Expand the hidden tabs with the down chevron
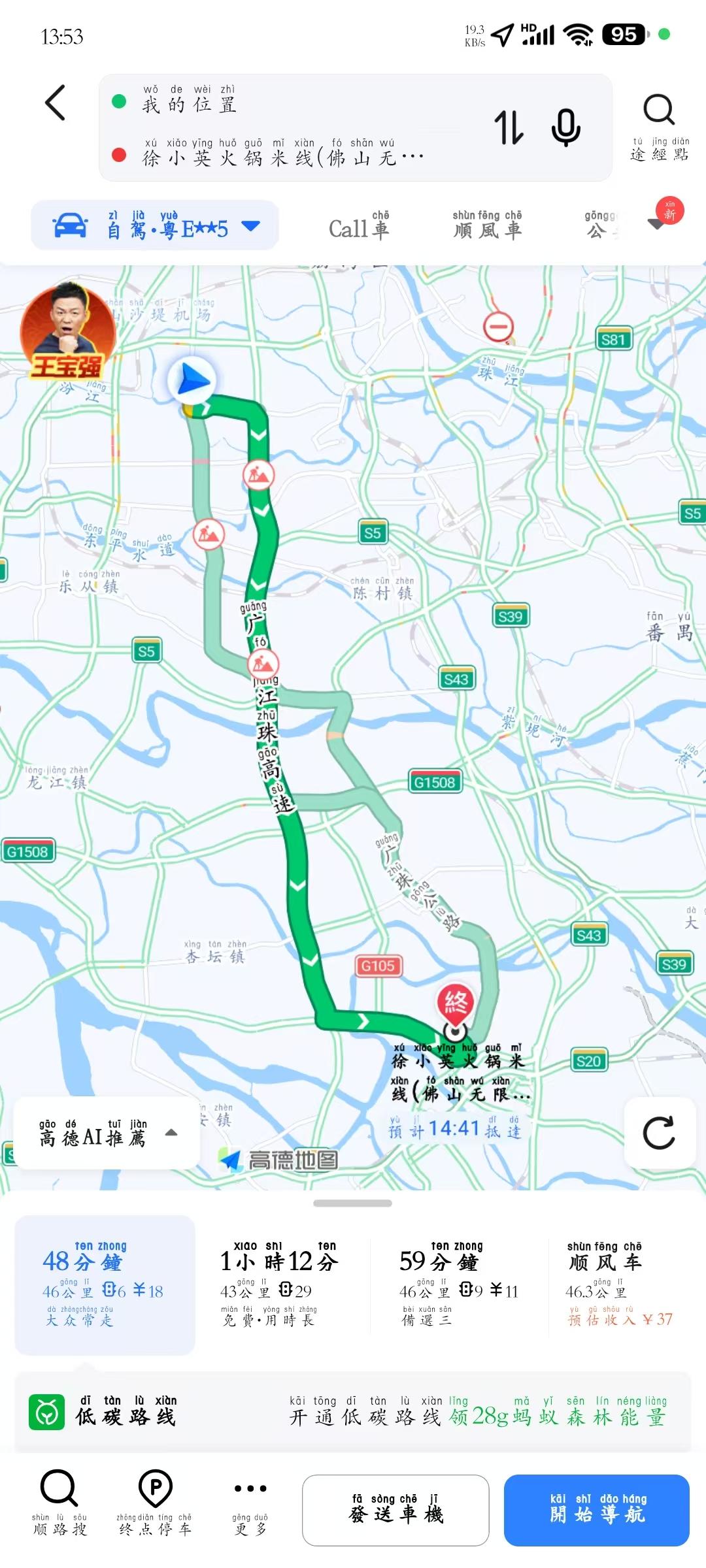Image resolution: width=706 pixels, height=1568 pixels. coord(654,227)
